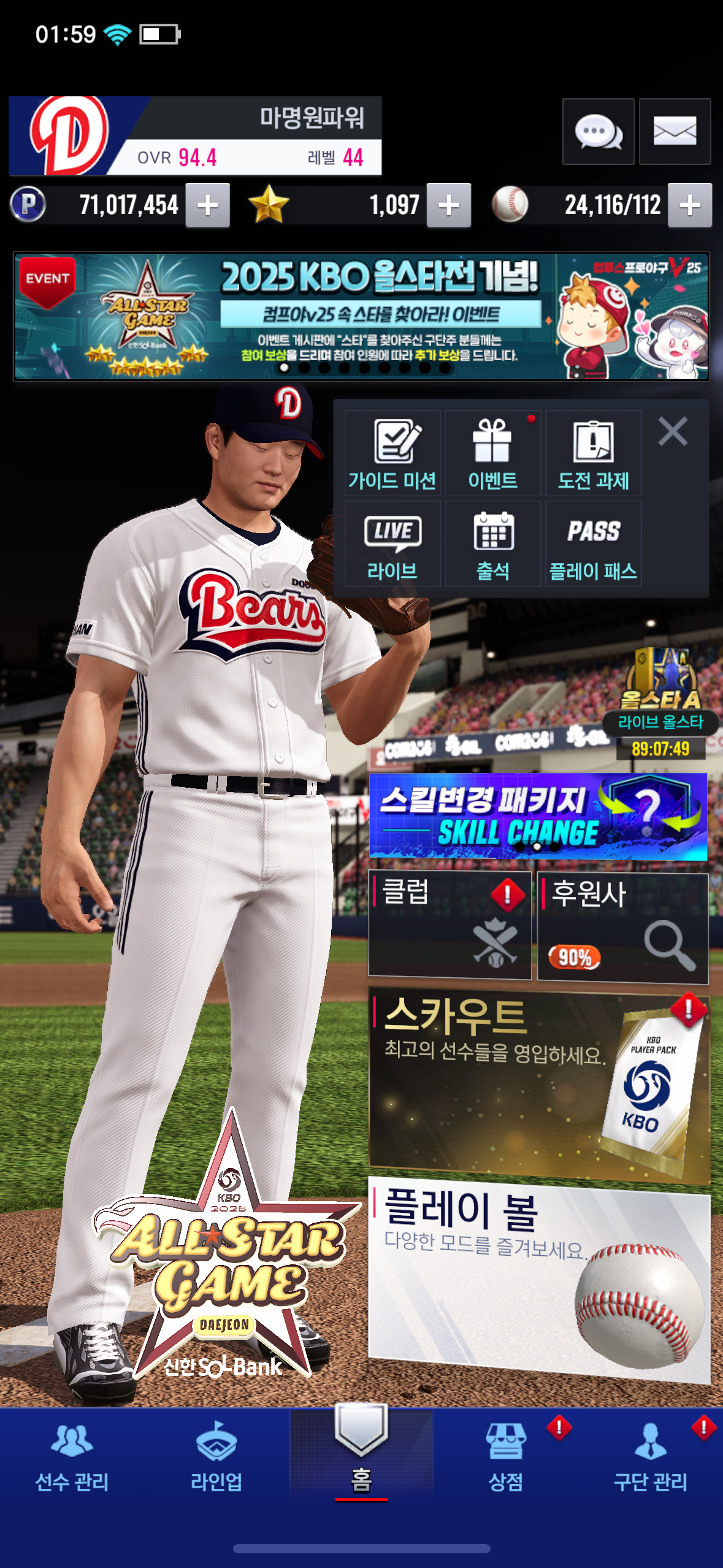Open the 스카우트 scout card
The height and width of the screenshot is (1568, 723).
point(539,1083)
